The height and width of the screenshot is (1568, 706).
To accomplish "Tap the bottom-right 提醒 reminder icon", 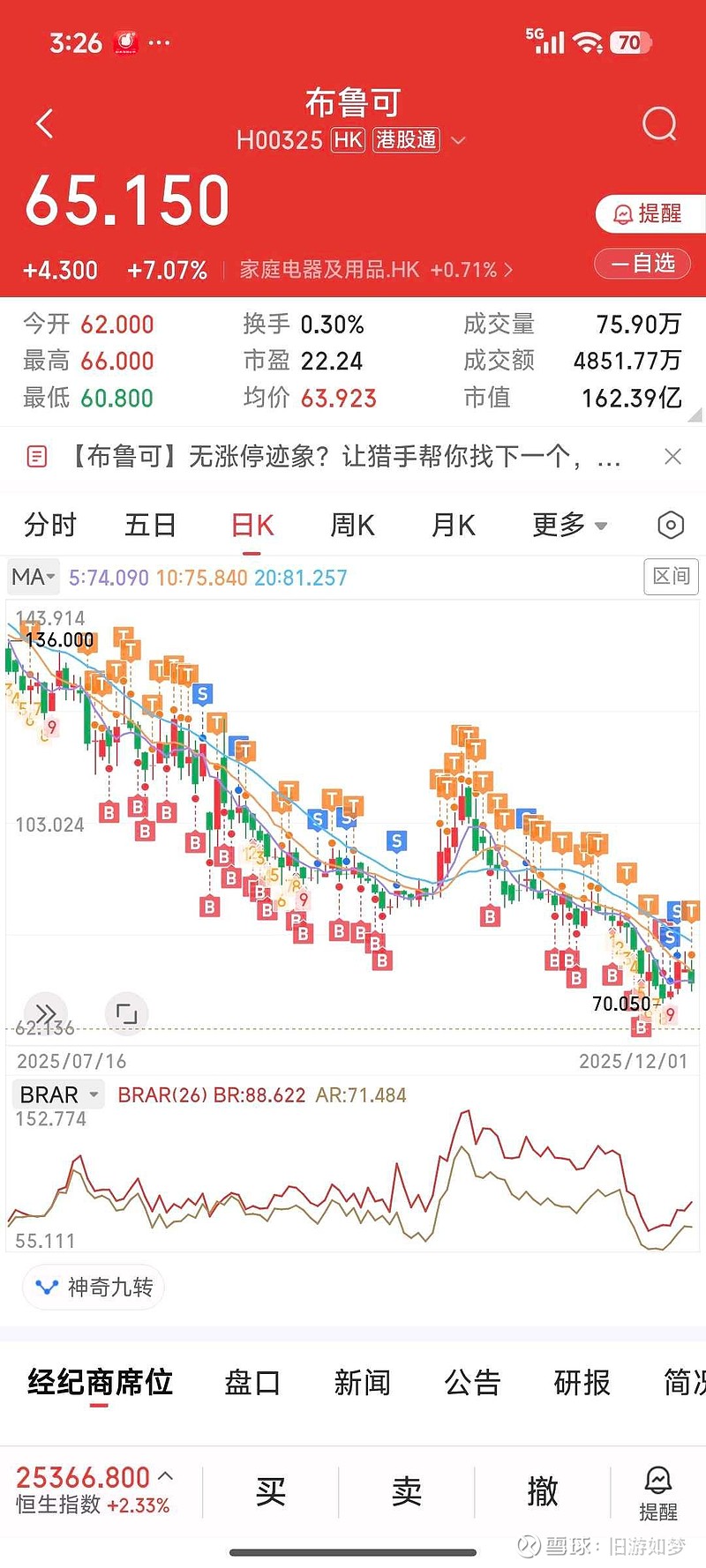I will (x=657, y=1490).
